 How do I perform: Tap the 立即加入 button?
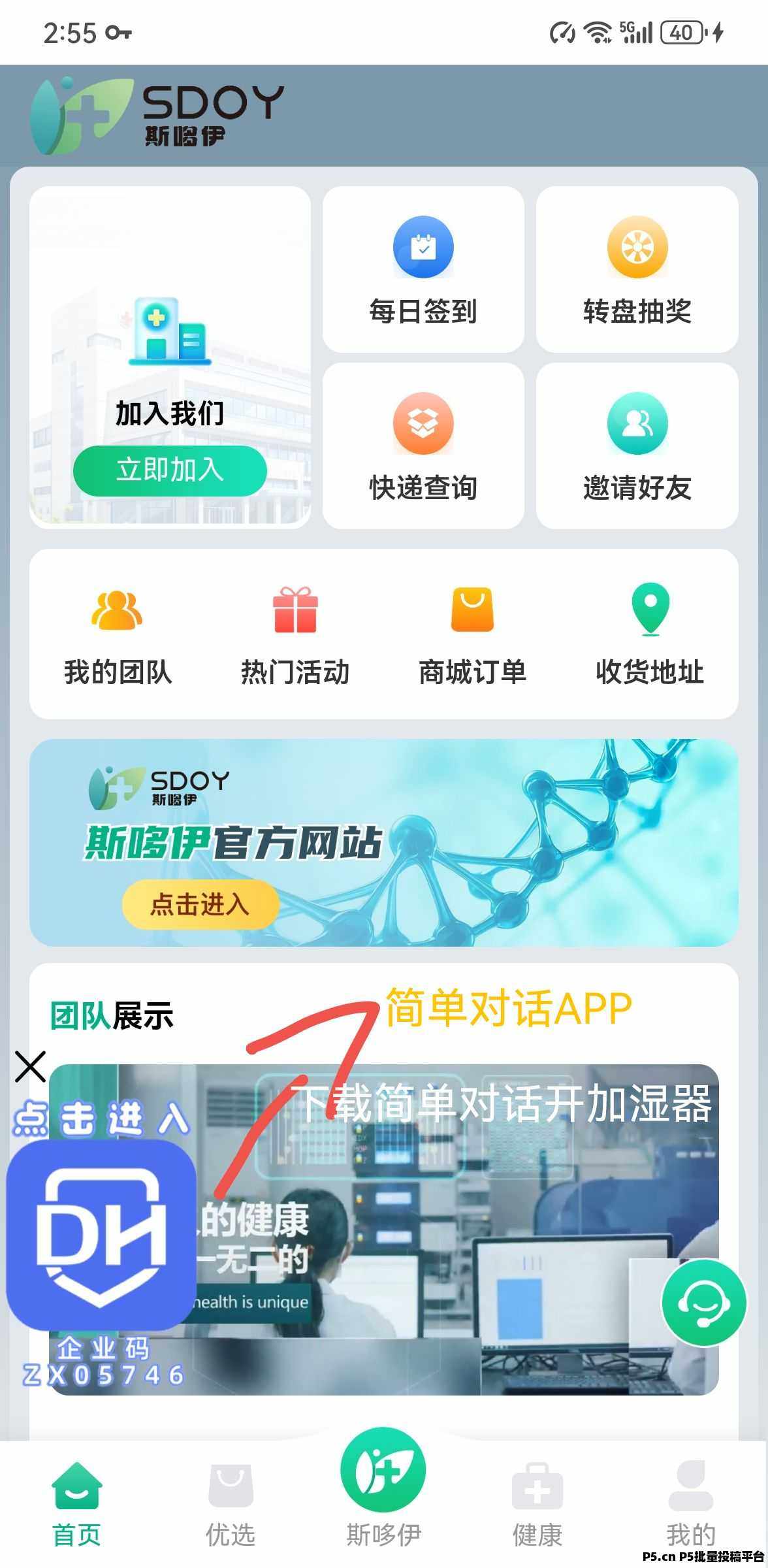pos(170,470)
